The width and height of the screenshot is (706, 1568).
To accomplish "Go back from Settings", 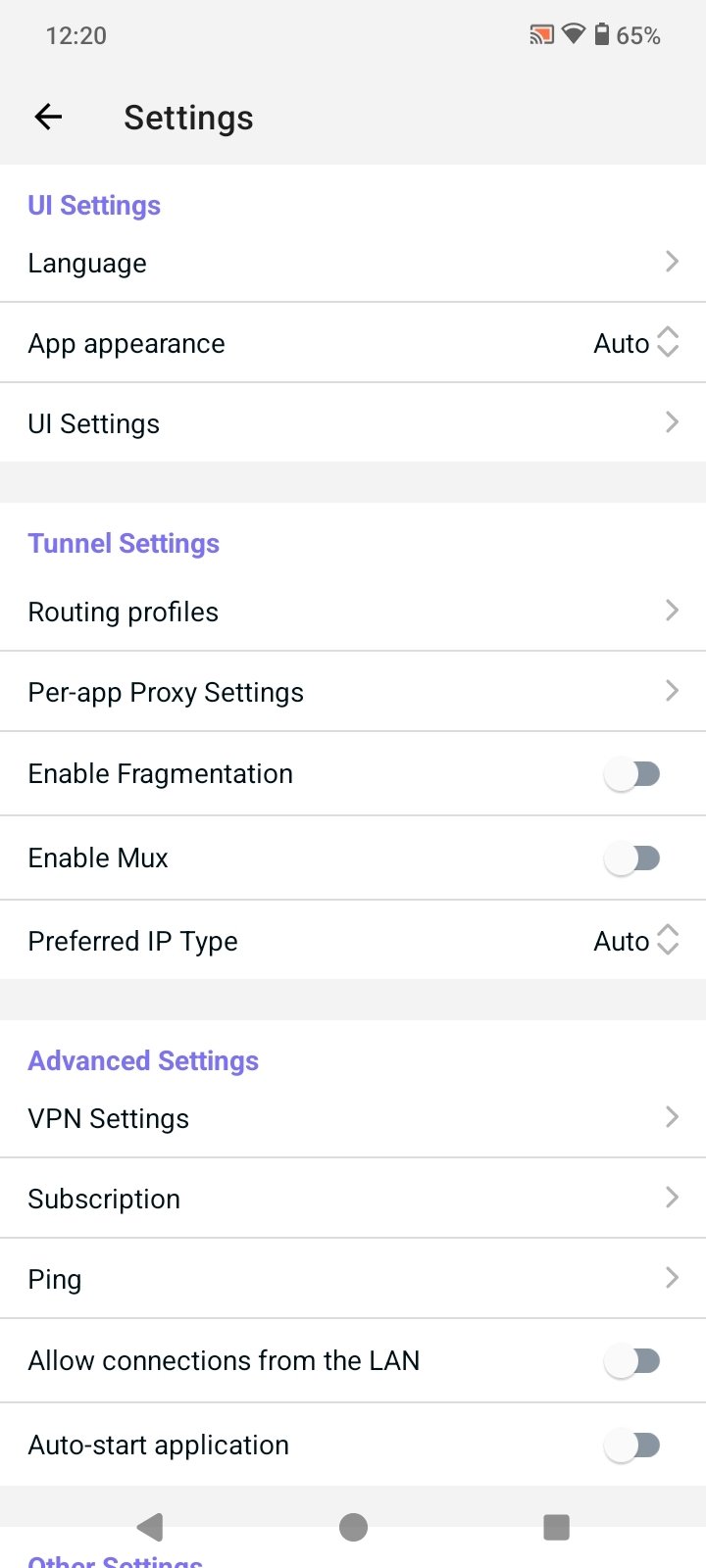I will coord(48,118).
